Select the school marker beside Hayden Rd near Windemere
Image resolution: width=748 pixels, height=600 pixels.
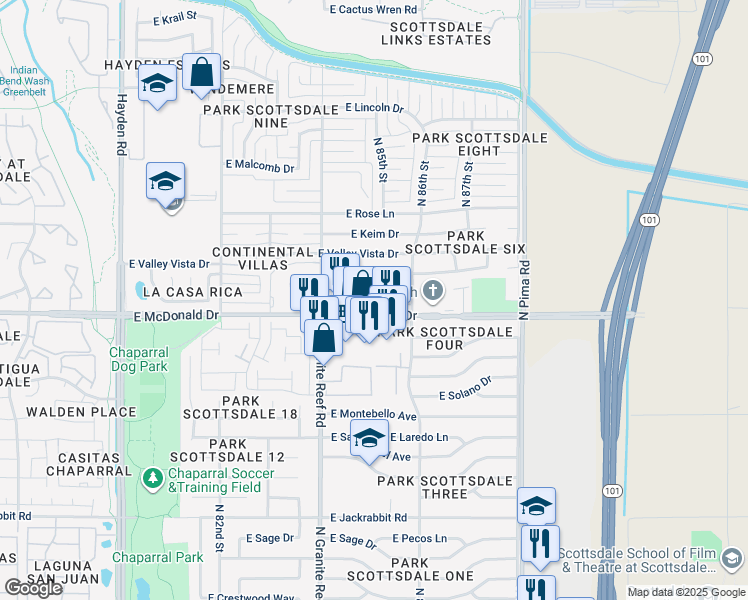coord(157,86)
